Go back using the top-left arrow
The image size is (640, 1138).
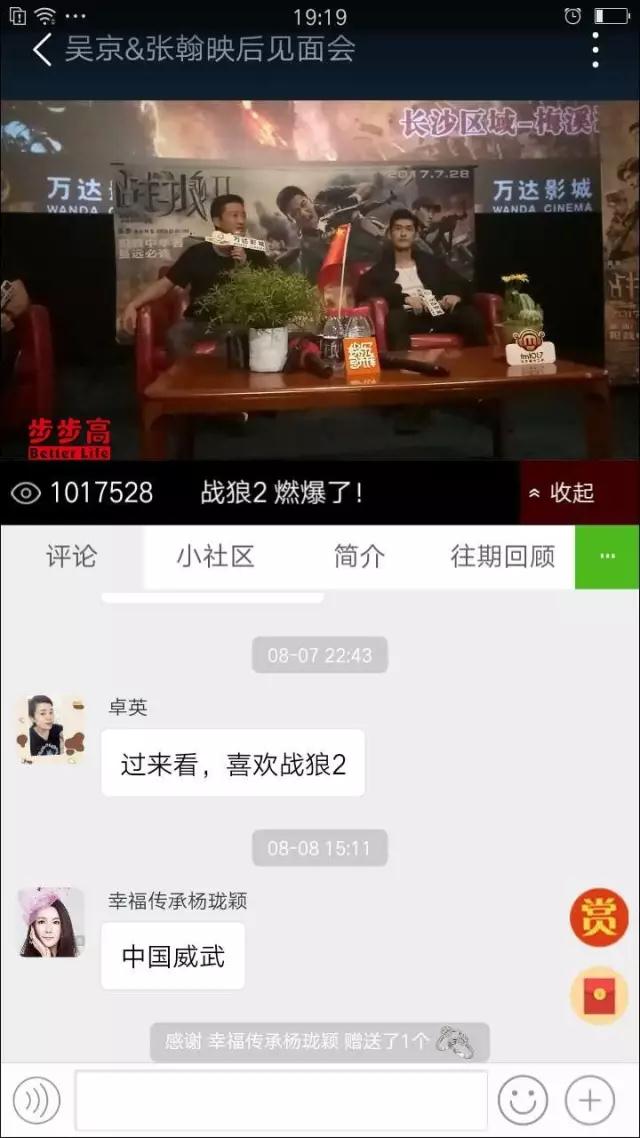41,49
